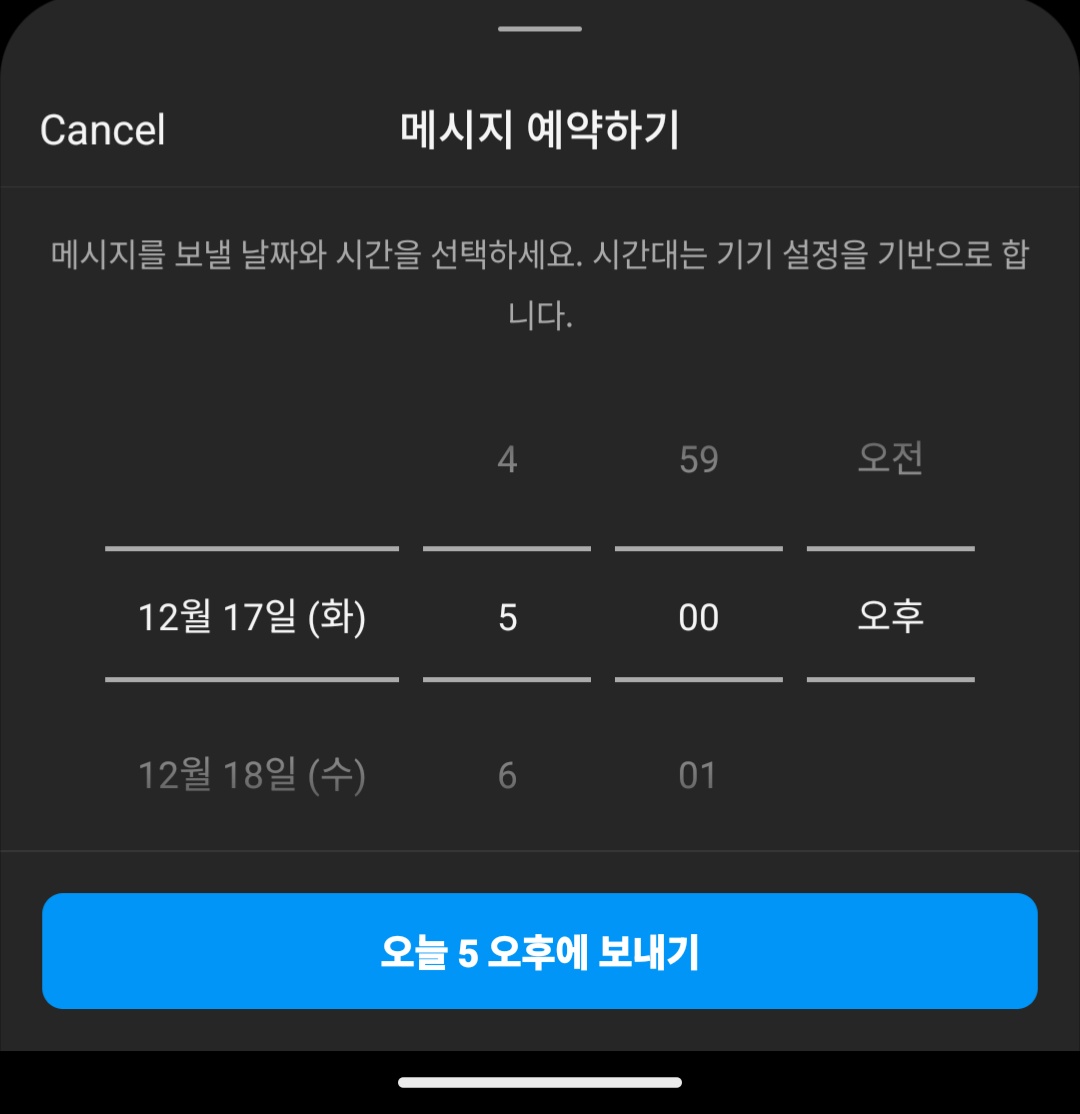Switch time period to 오전 (AM)
Screen dimensions: 1080x1114
[x=890, y=459]
